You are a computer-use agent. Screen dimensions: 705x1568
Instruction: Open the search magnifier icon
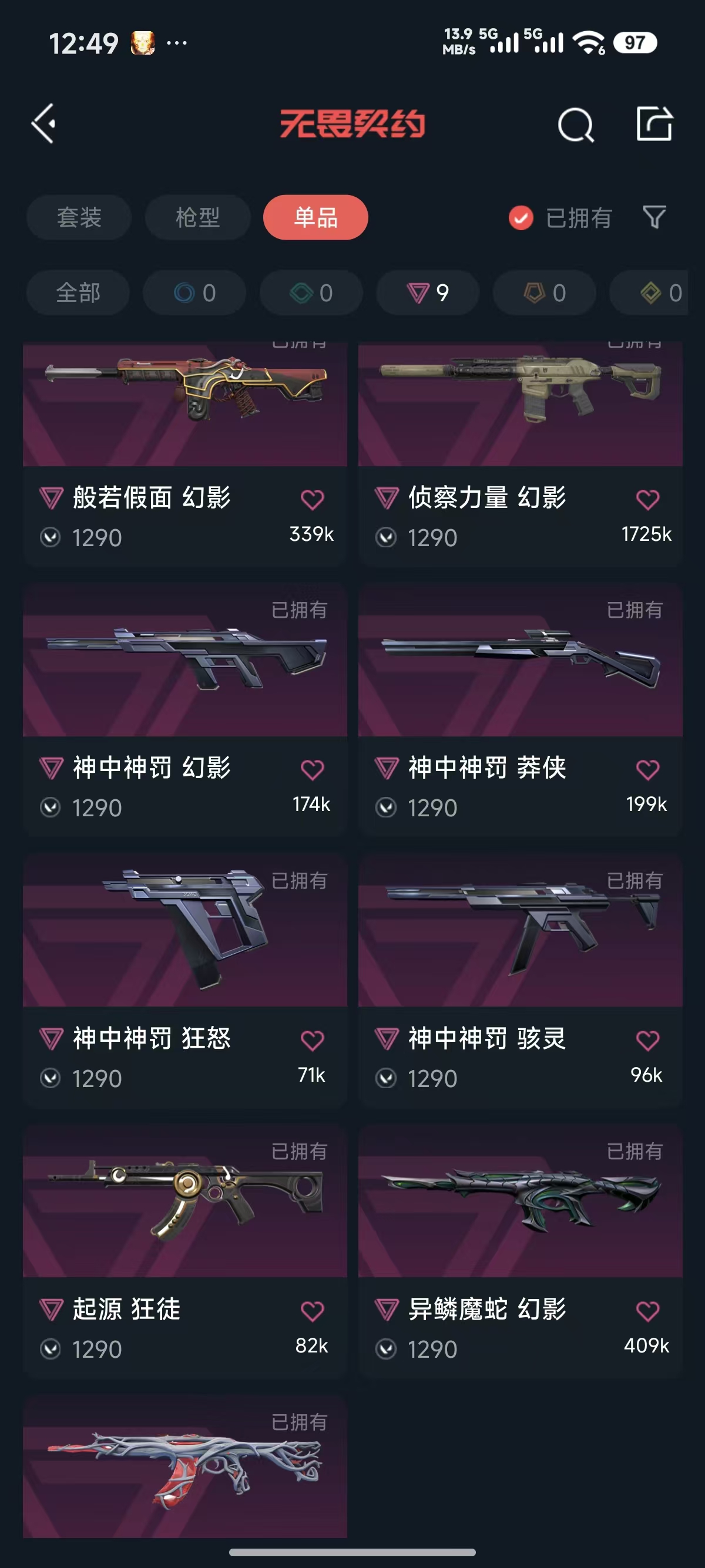coord(575,125)
